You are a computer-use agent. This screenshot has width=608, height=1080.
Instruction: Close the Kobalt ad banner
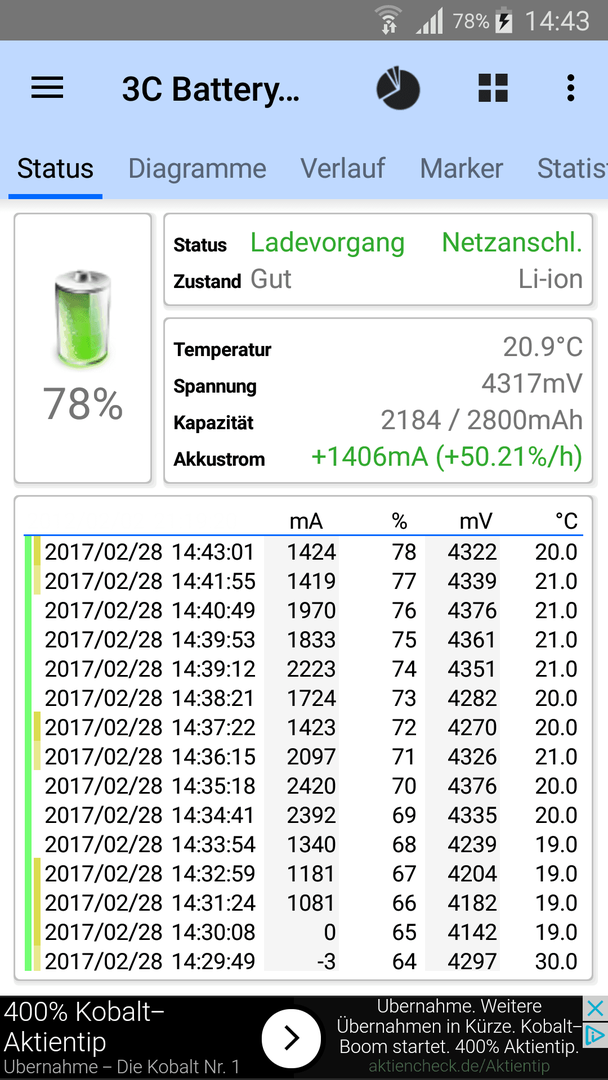pyautogui.click(x=594, y=1008)
